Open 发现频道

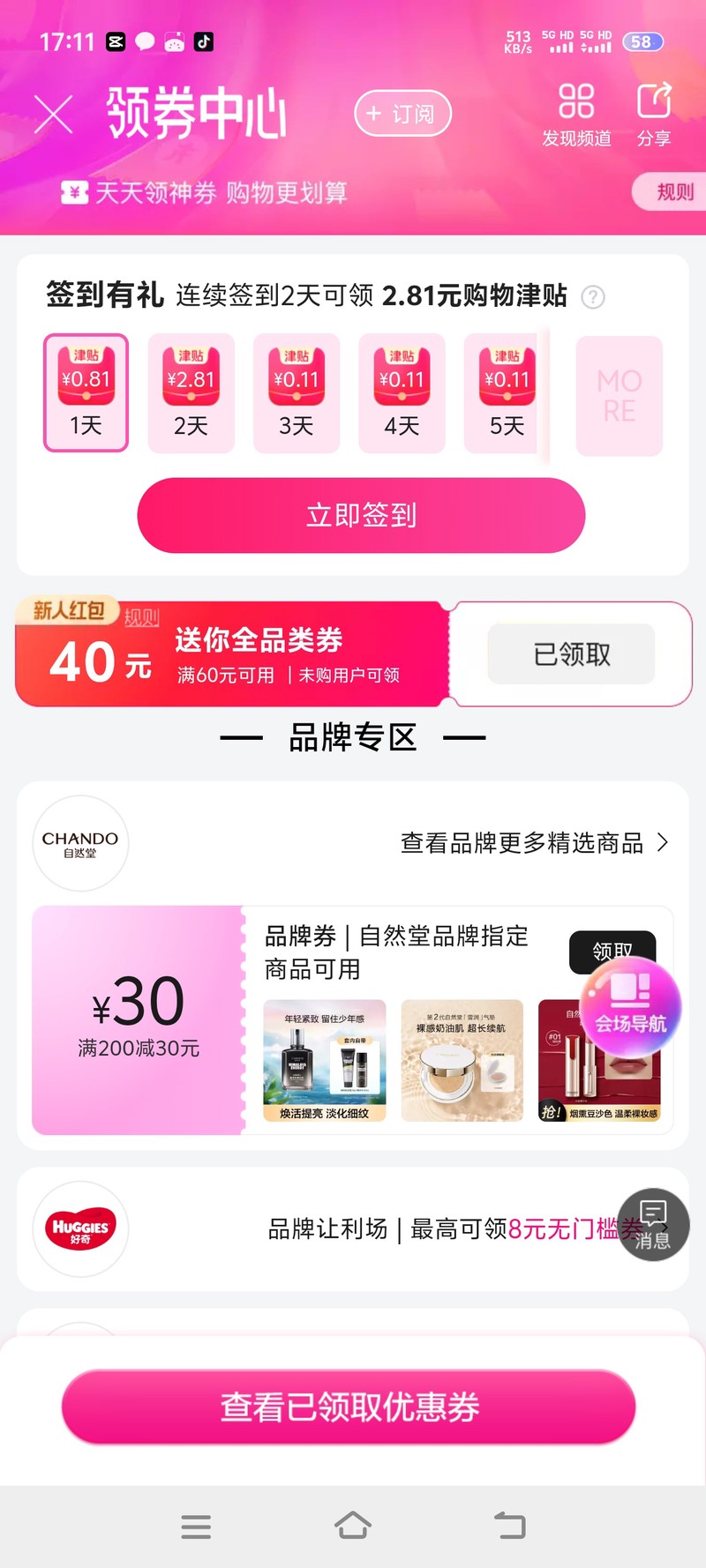575,115
